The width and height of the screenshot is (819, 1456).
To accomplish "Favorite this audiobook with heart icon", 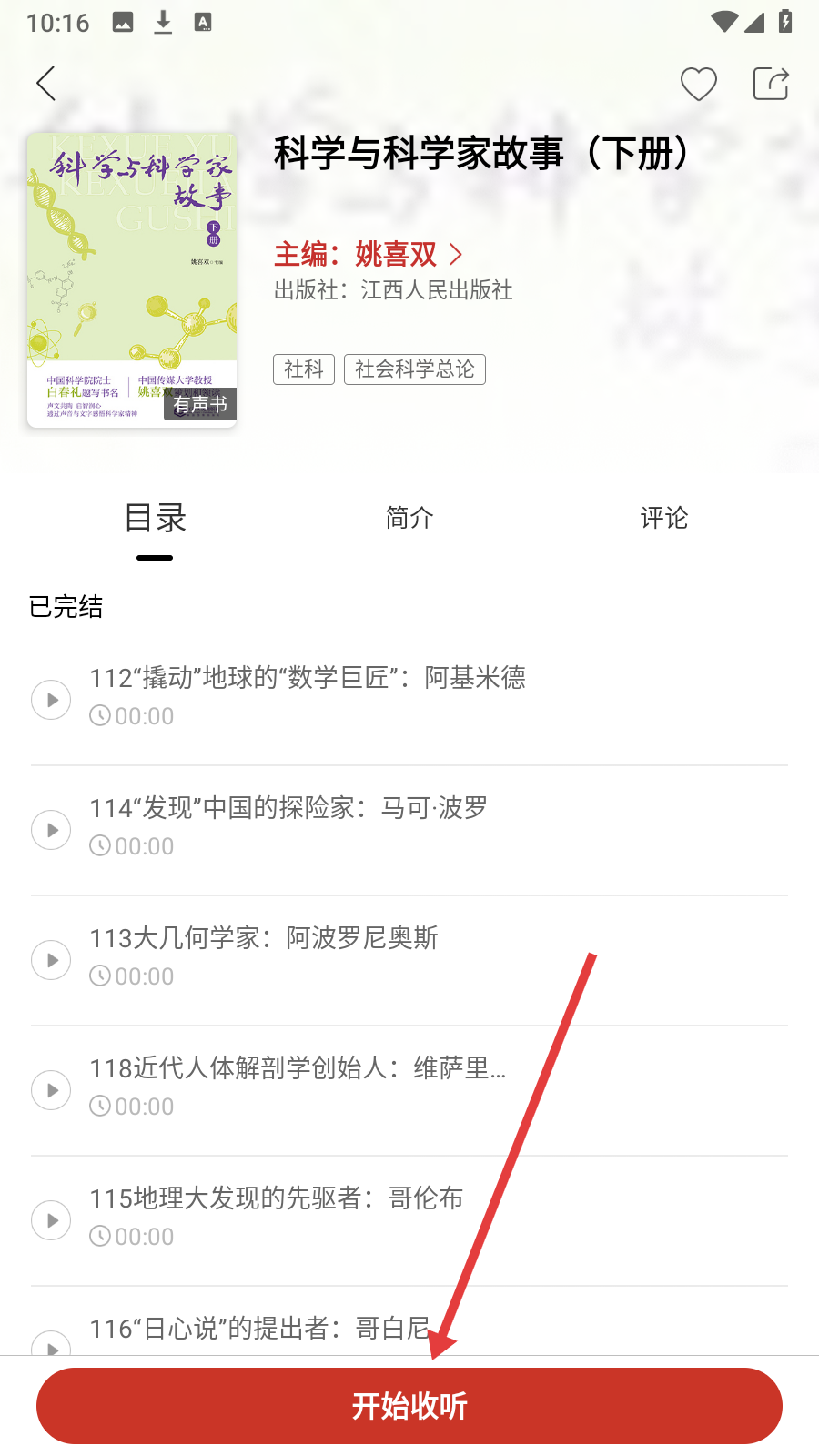I will click(x=698, y=84).
